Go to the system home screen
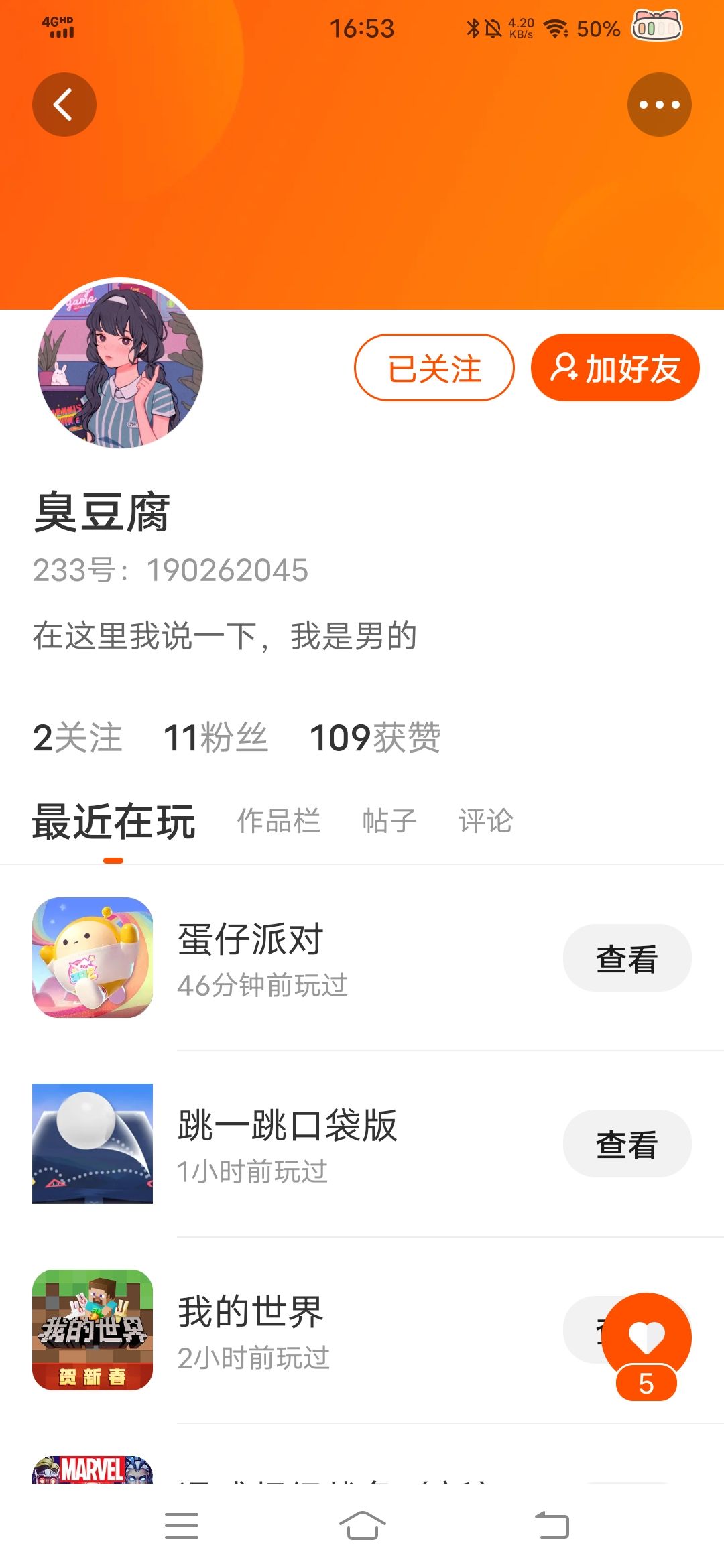Viewport: 724px width, 1568px height. point(362,1526)
